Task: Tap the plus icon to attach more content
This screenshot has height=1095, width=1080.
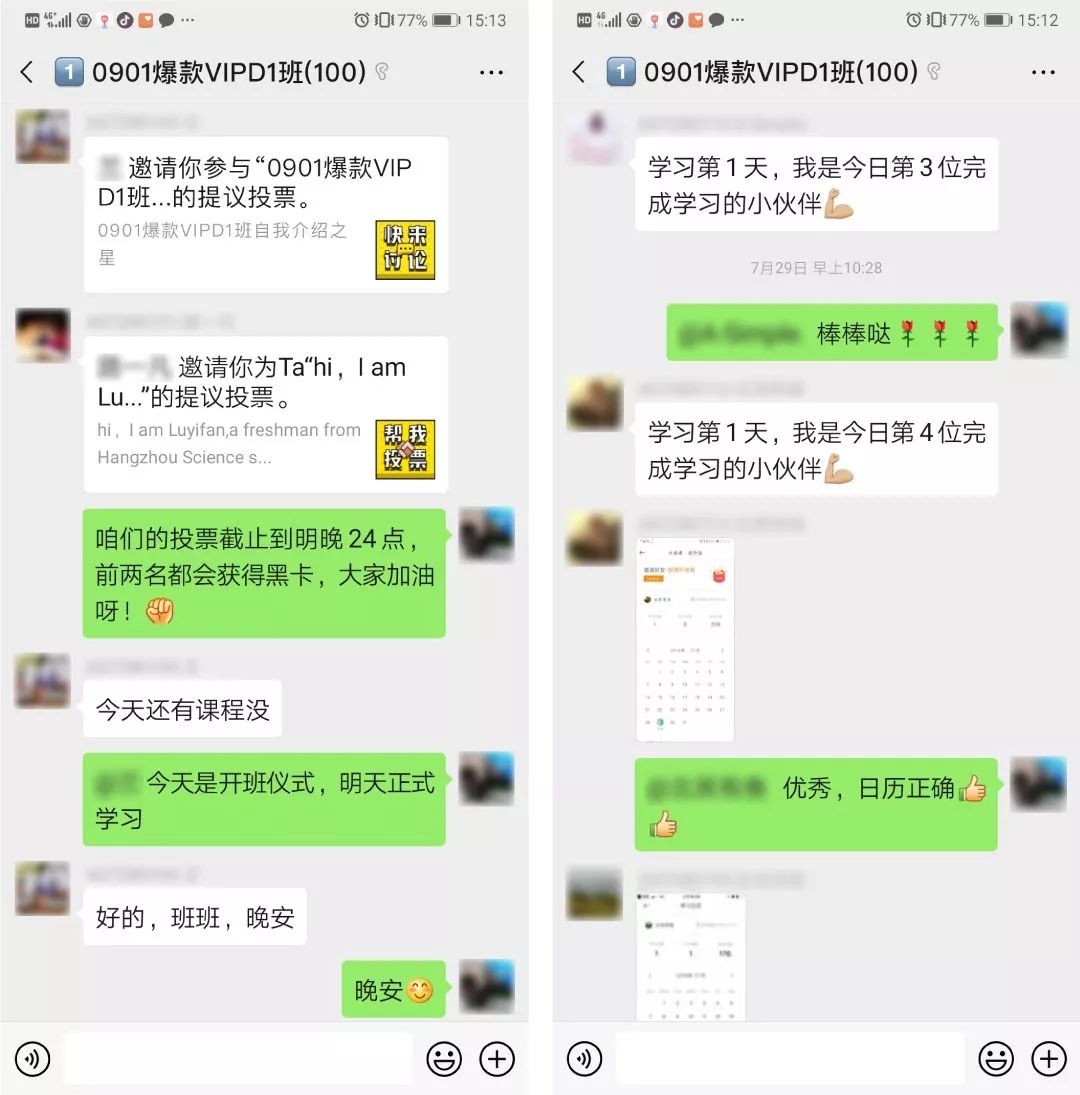Action: pos(497,1058)
